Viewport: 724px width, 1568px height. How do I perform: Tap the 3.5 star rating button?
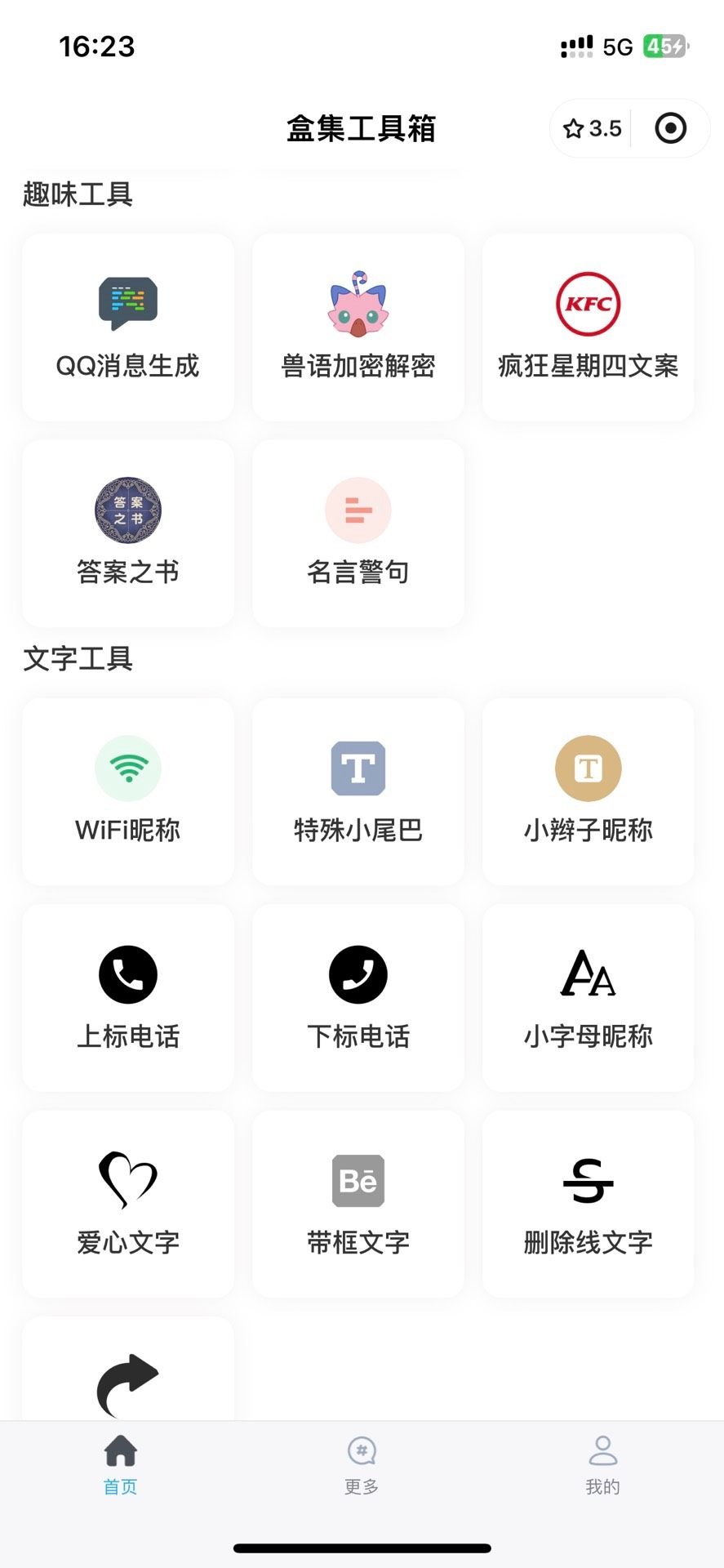(593, 129)
